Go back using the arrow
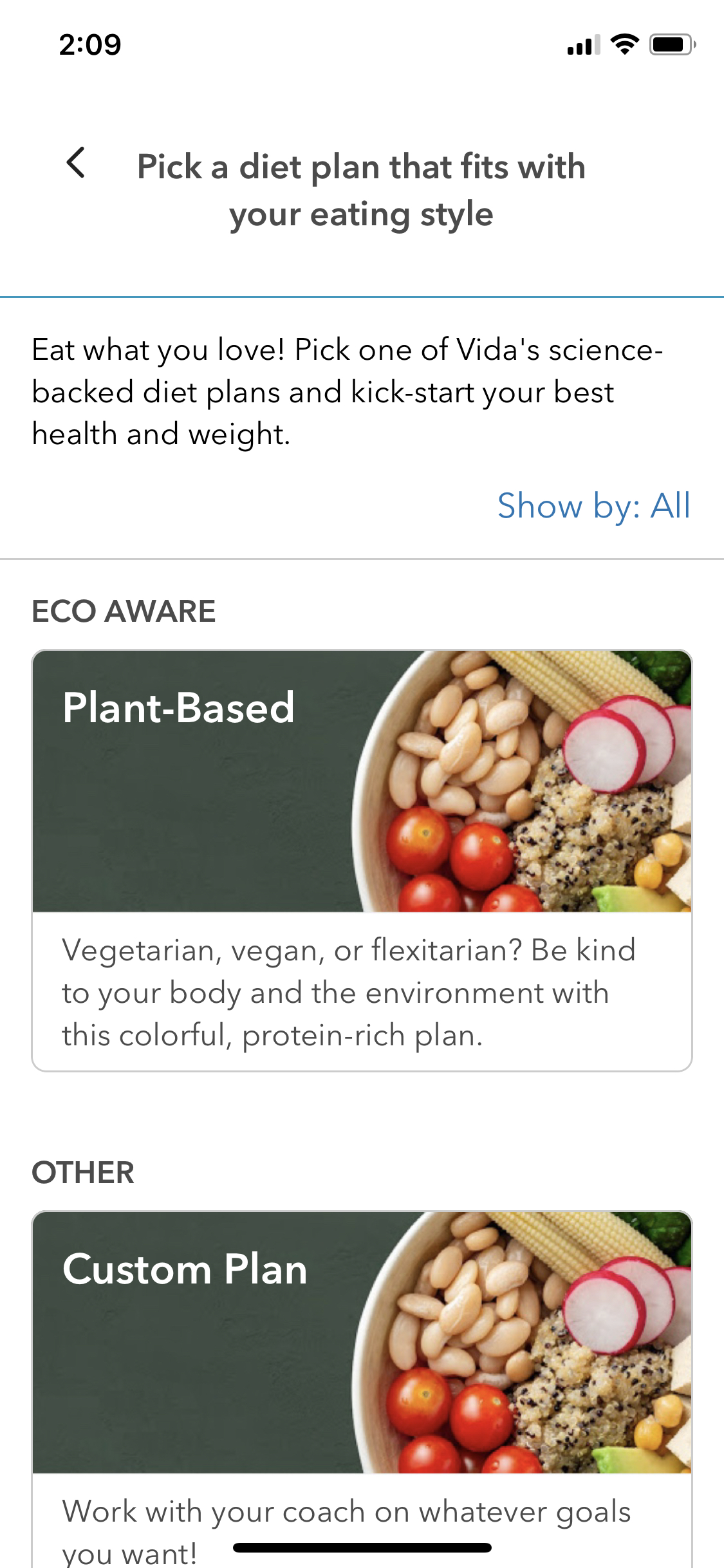The width and height of the screenshot is (724, 1568). pos(76,162)
